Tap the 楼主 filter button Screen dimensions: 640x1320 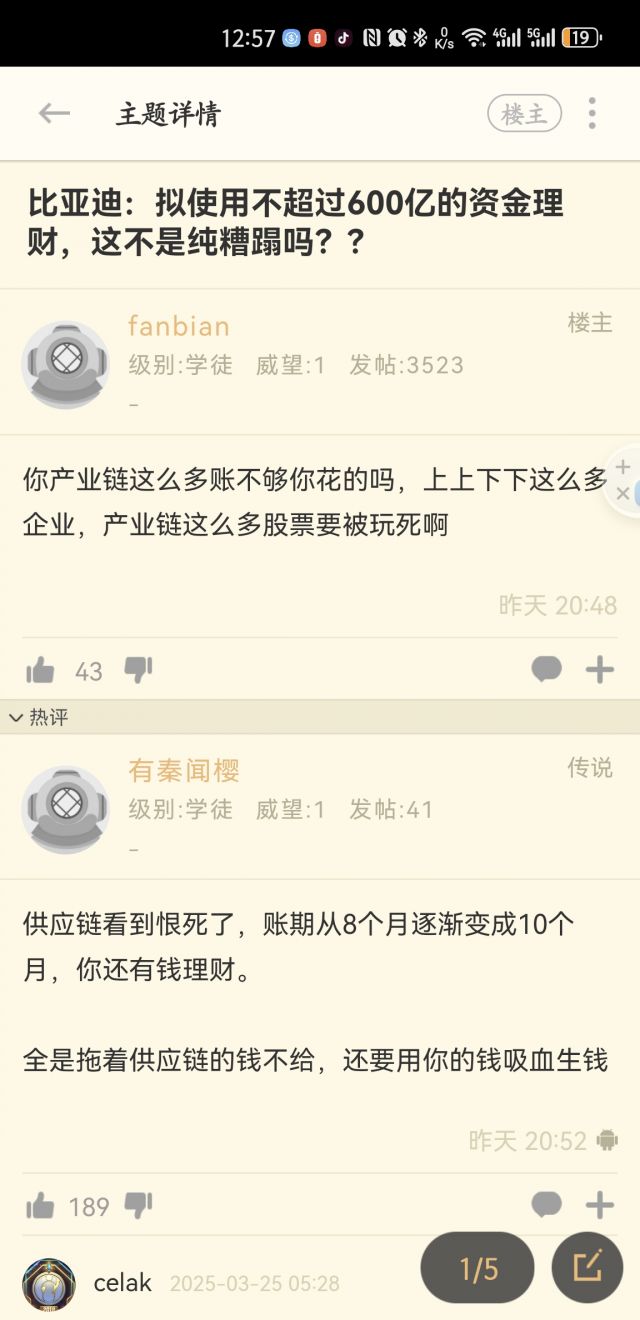point(524,114)
